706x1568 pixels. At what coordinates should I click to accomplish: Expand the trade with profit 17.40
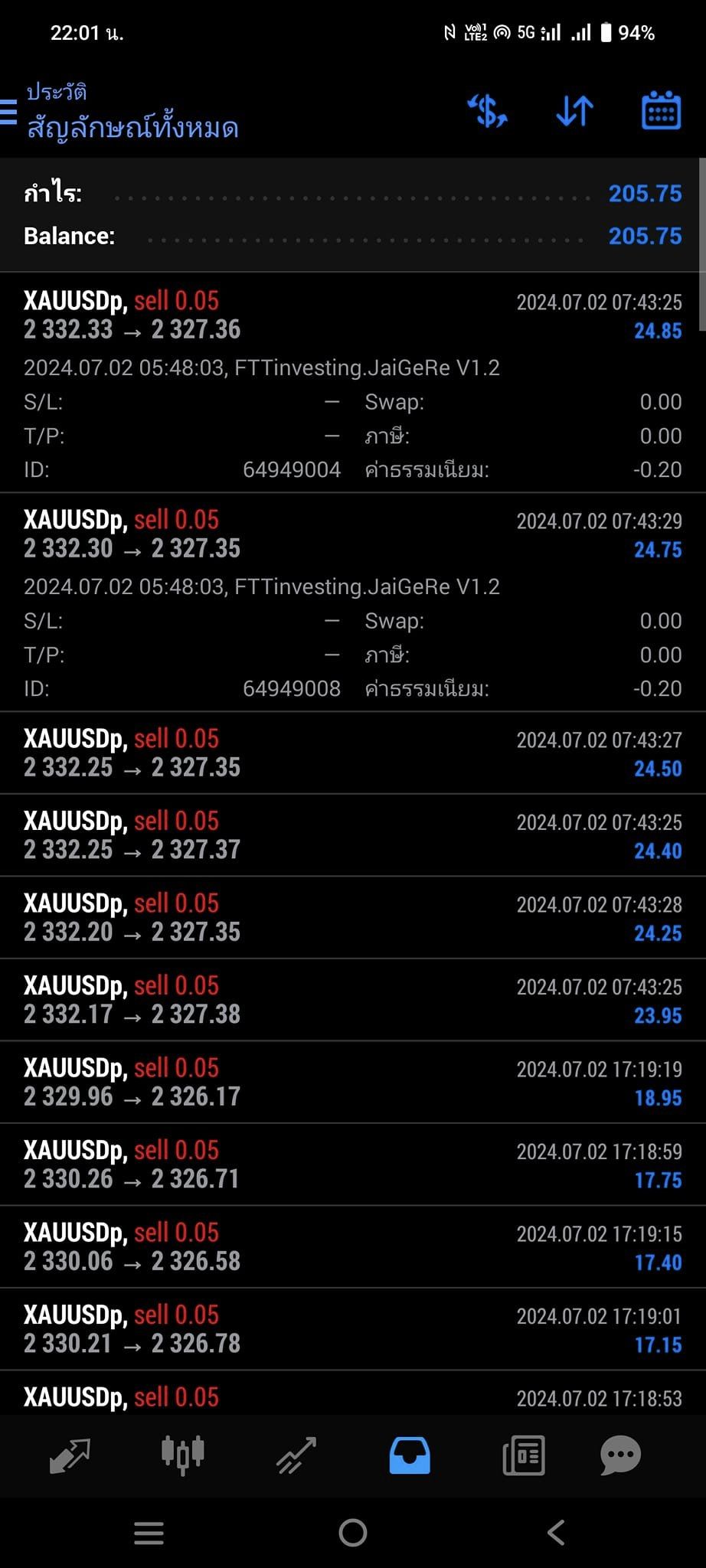pyautogui.click(x=353, y=1247)
